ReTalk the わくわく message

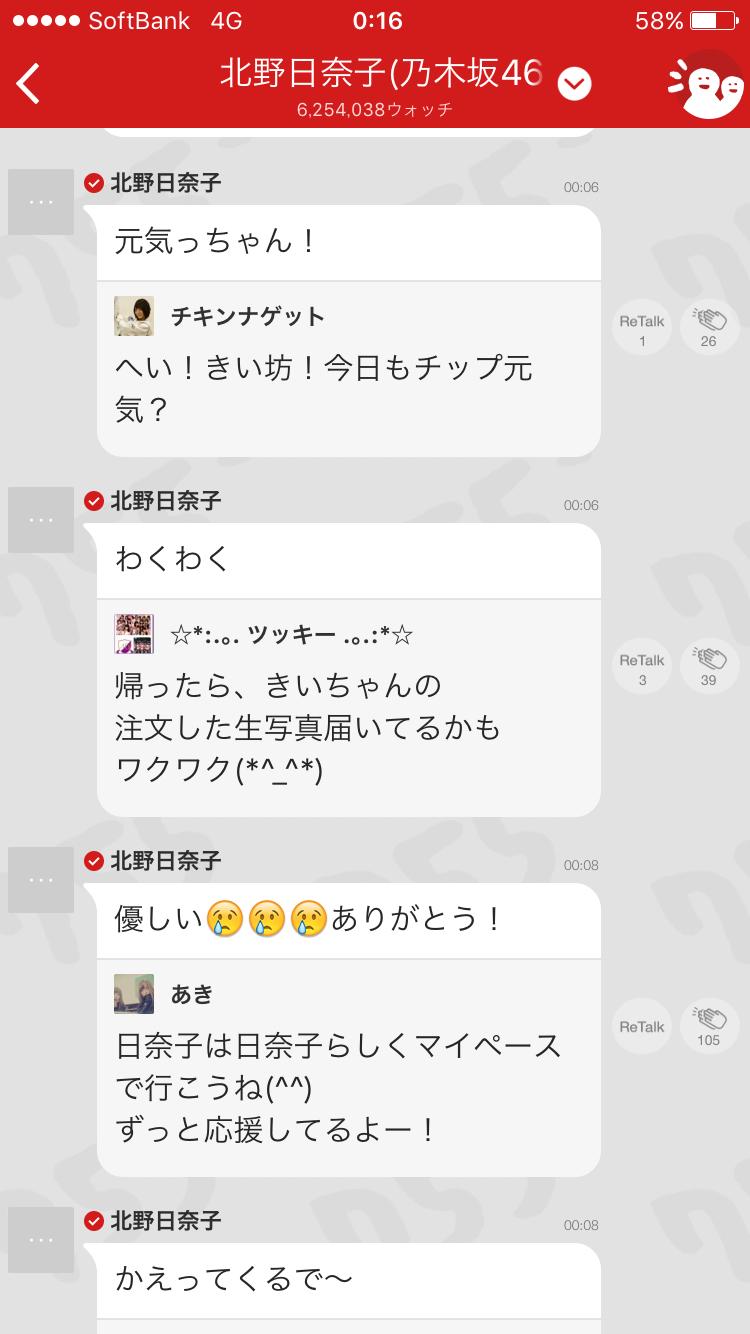pyautogui.click(x=641, y=667)
